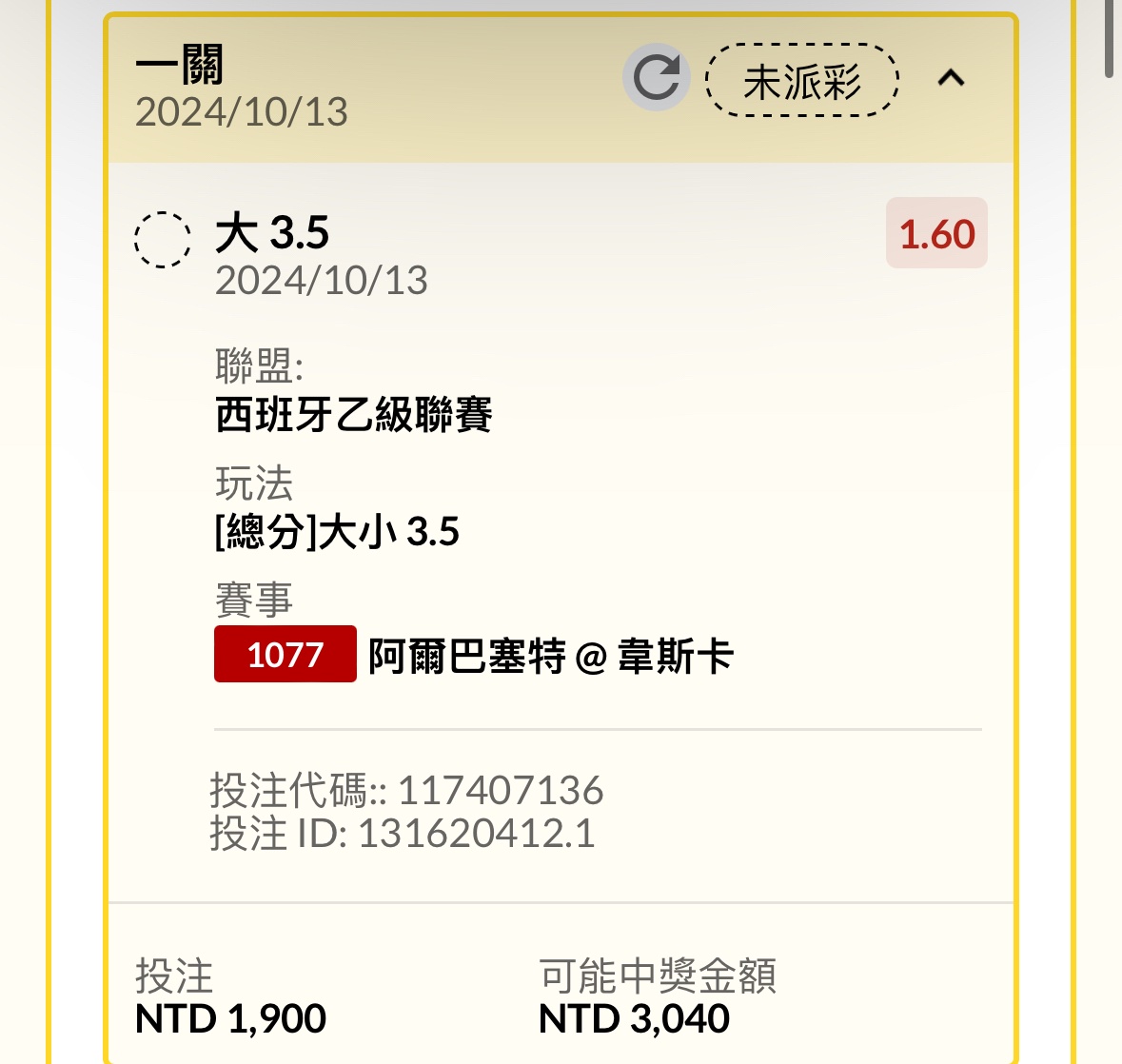Viewport: 1122px width, 1064px height.
Task: Refresh the bet slip status
Action: [657, 78]
